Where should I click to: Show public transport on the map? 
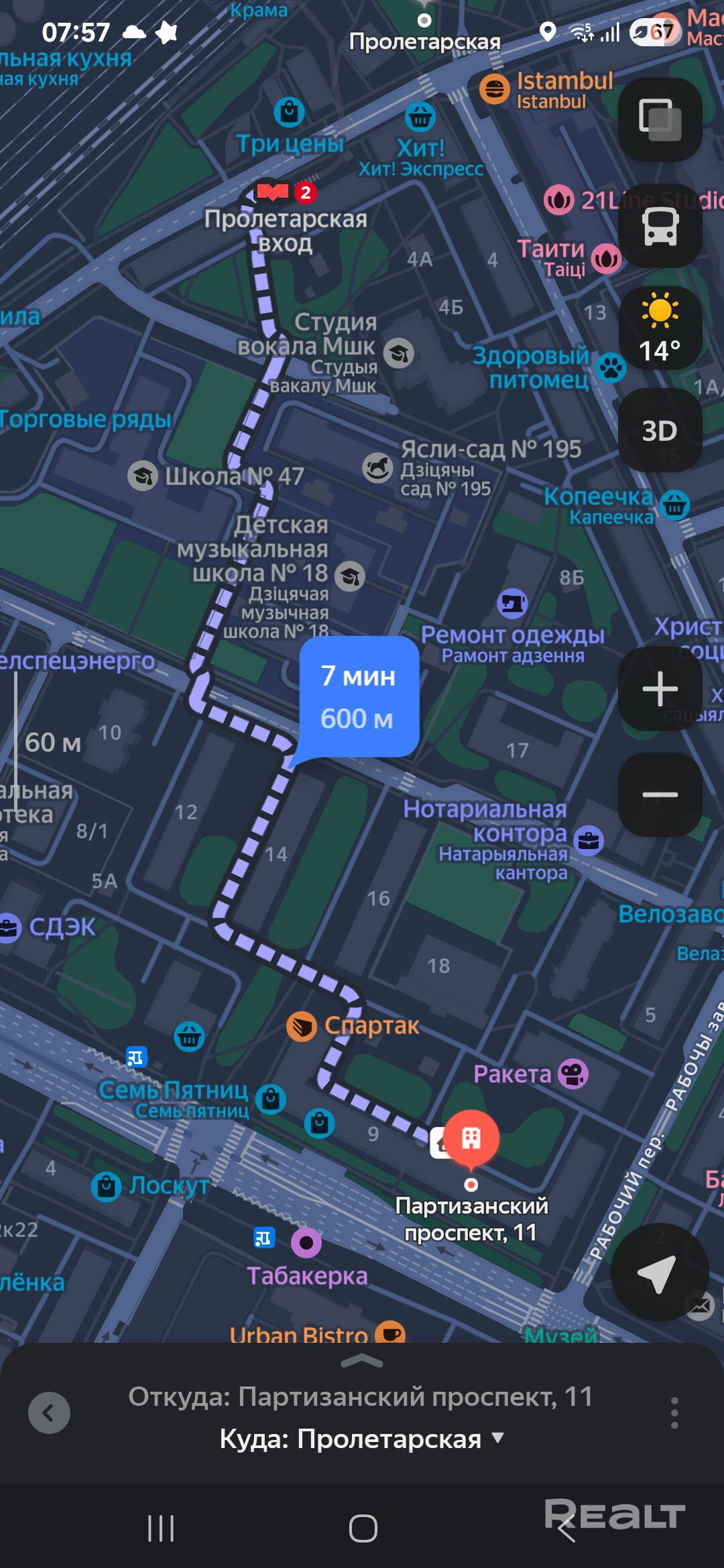(x=660, y=226)
